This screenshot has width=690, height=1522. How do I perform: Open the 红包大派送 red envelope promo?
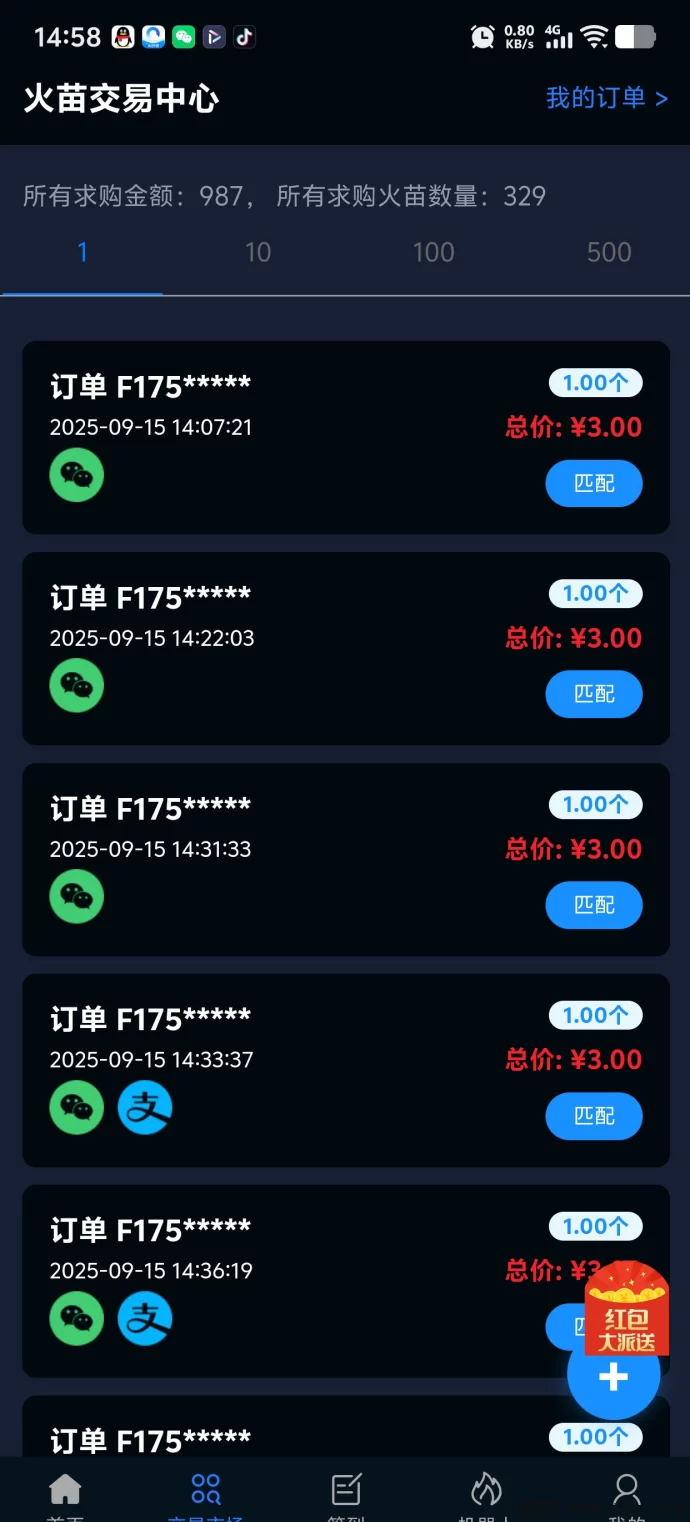point(627,1310)
